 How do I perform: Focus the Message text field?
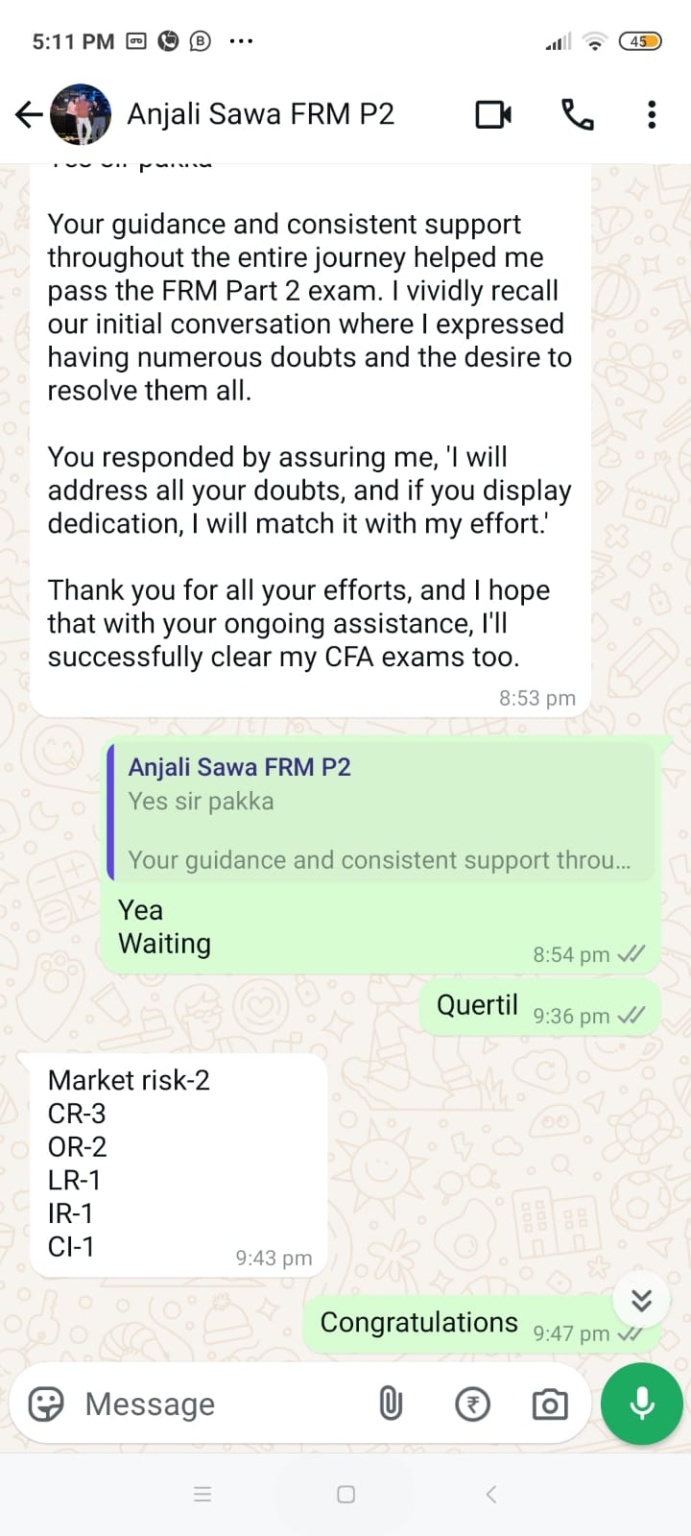pyautogui.click(x=220, y=1404)
